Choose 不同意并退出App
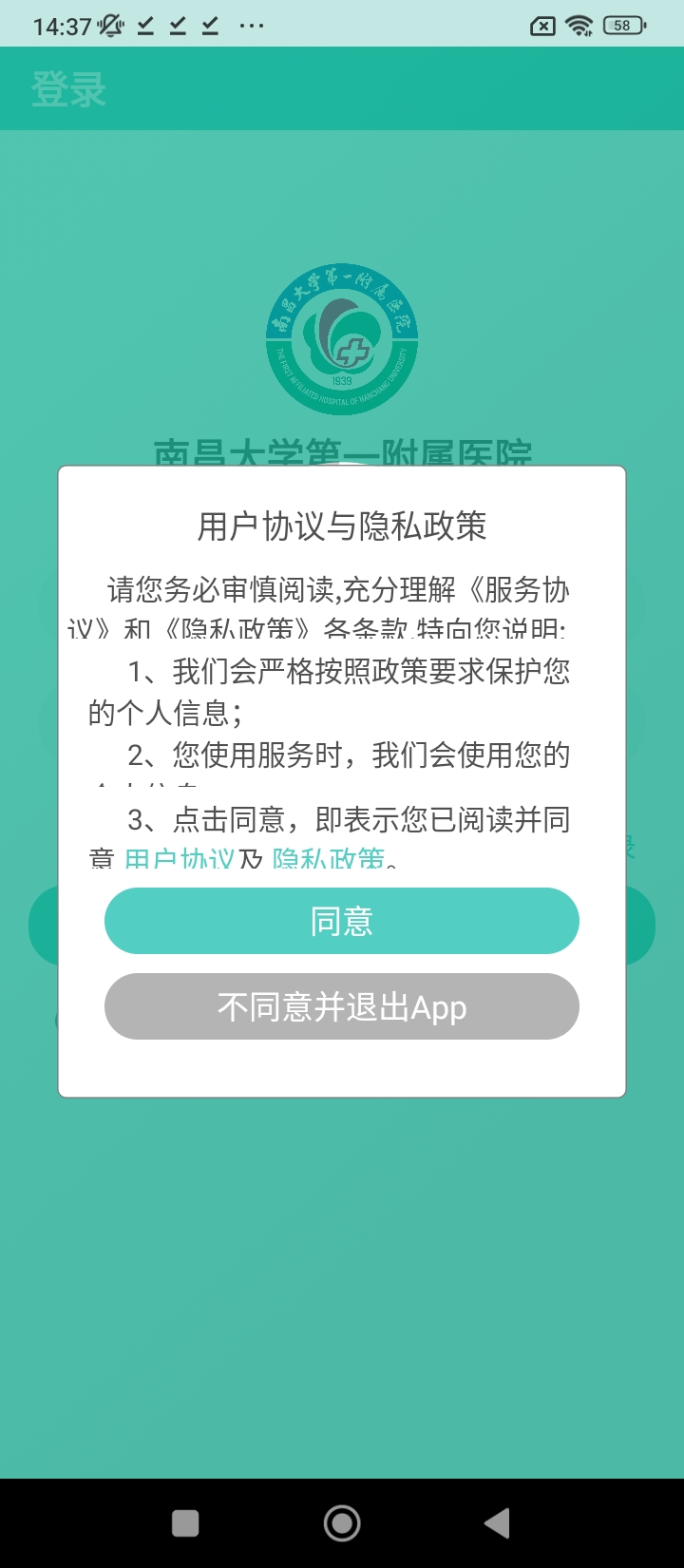Screen dimensions: 684x1568 [x=342, y=1006]
